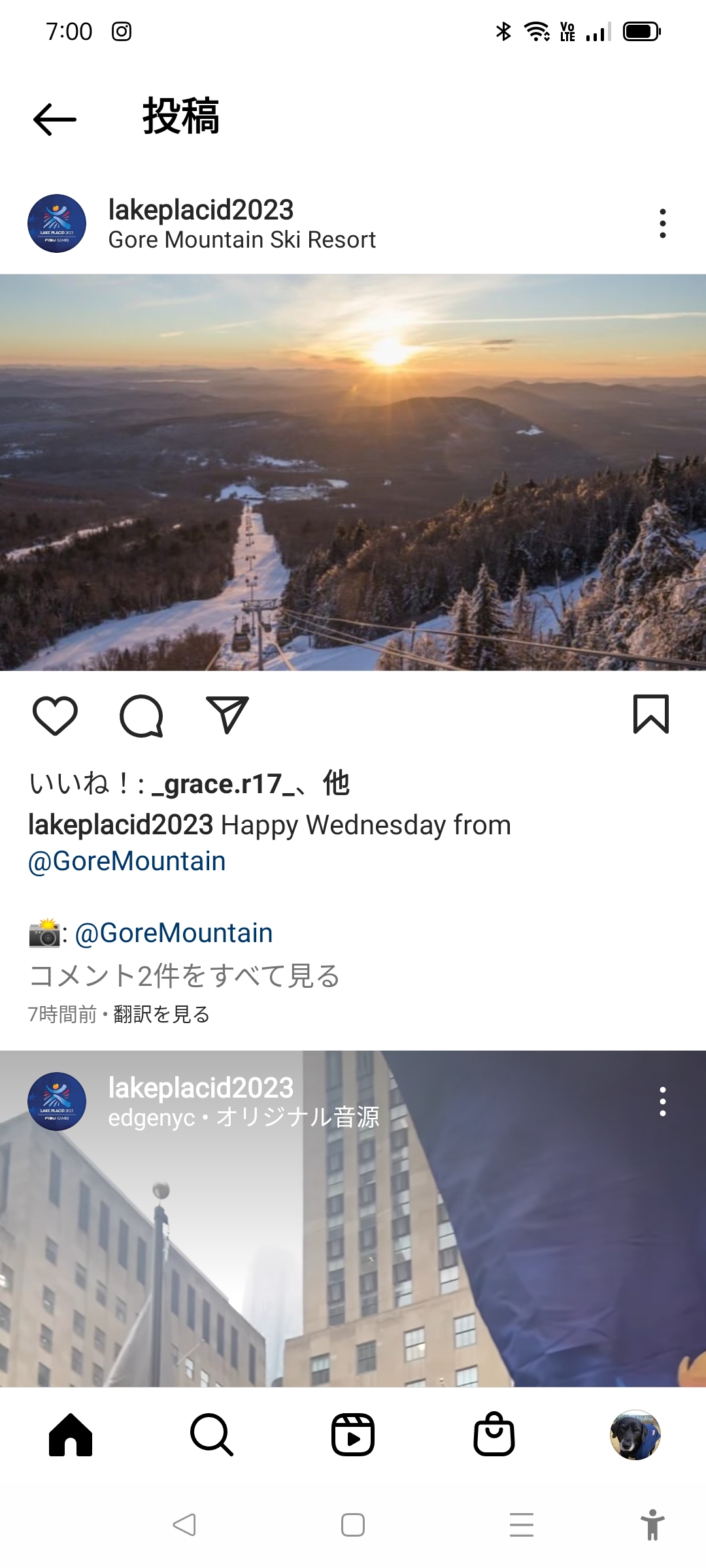This screenshot has width=706, height=1568.
Task: Go back from the 投稿 screen
Action: pyautogui.click(x=55, y=120)
